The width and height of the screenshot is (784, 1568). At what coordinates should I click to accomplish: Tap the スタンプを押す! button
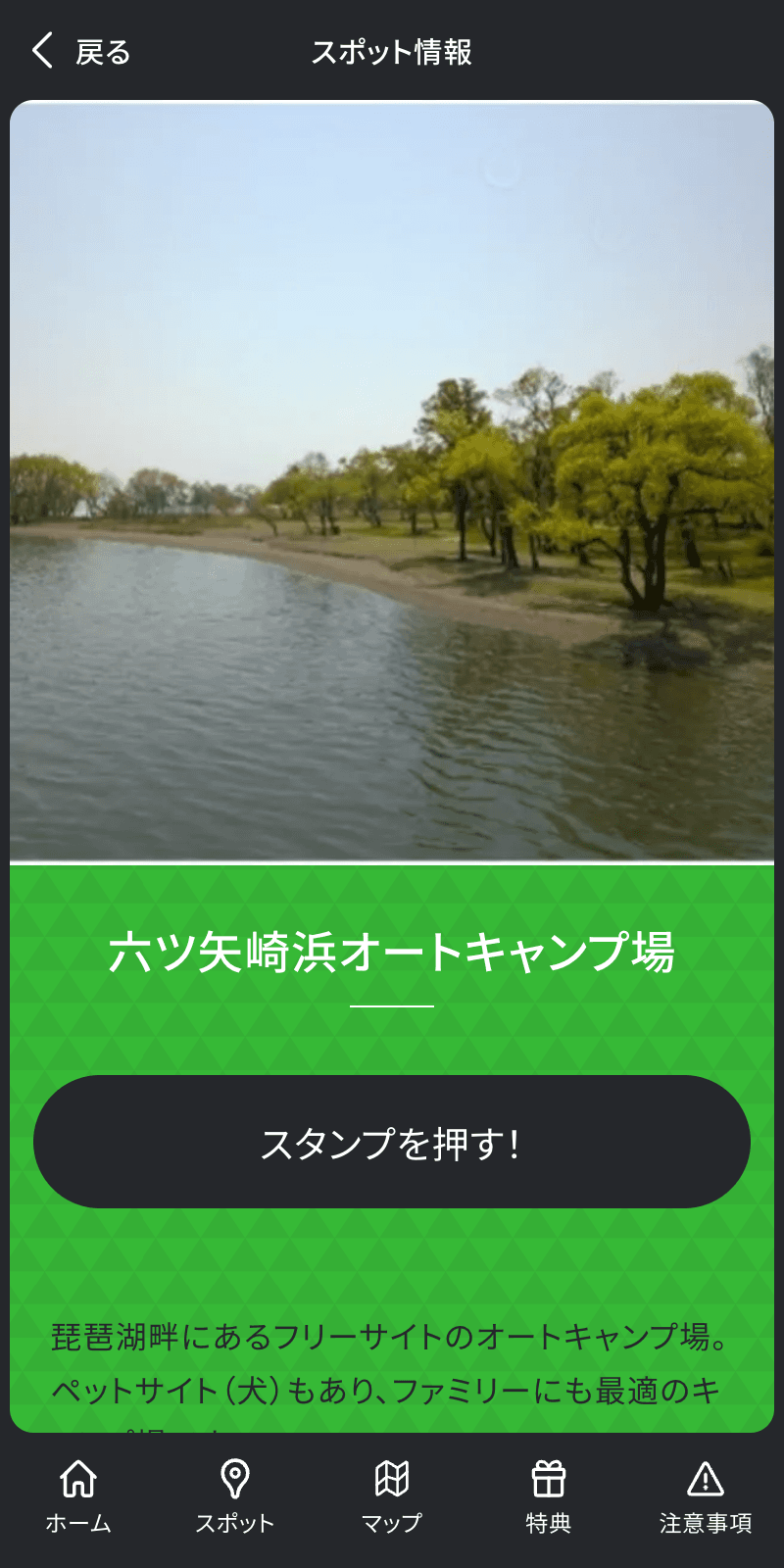pyautogui.click(x=392, y=1142)
